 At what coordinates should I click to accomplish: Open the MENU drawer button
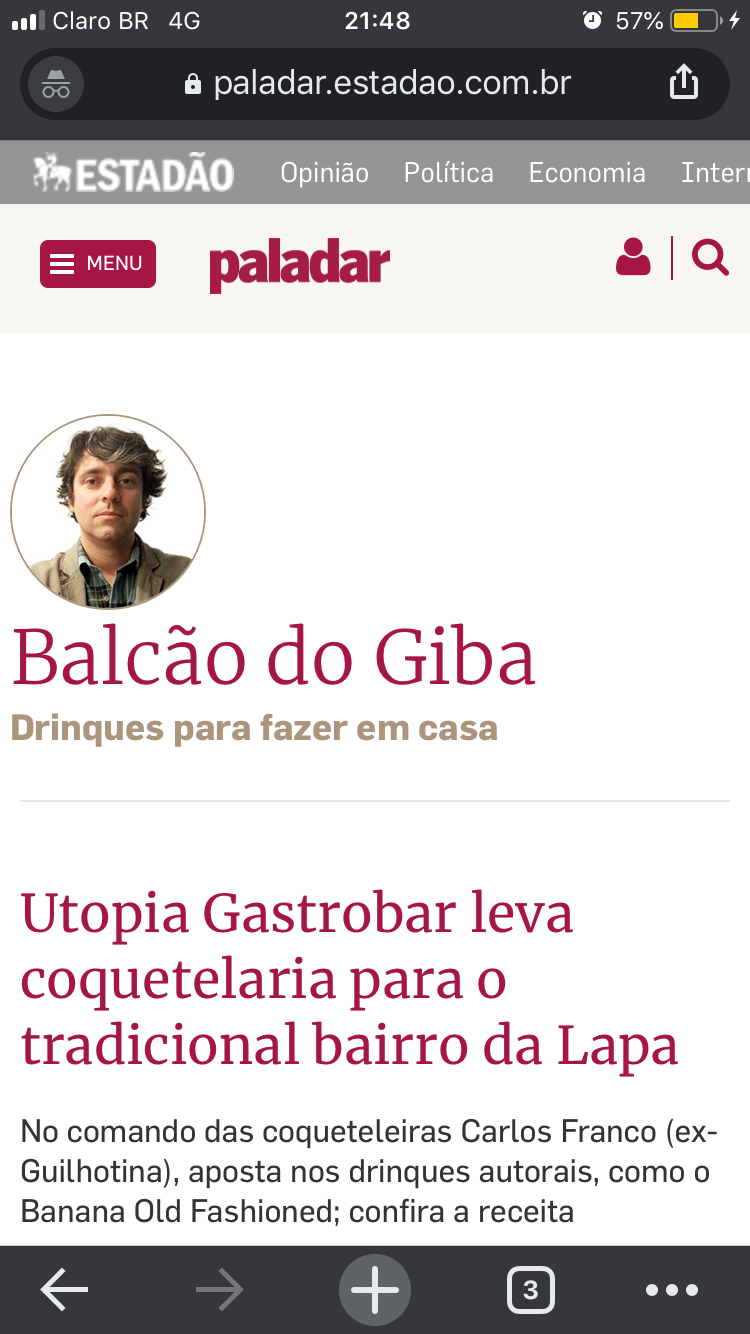tap(98, 264)
